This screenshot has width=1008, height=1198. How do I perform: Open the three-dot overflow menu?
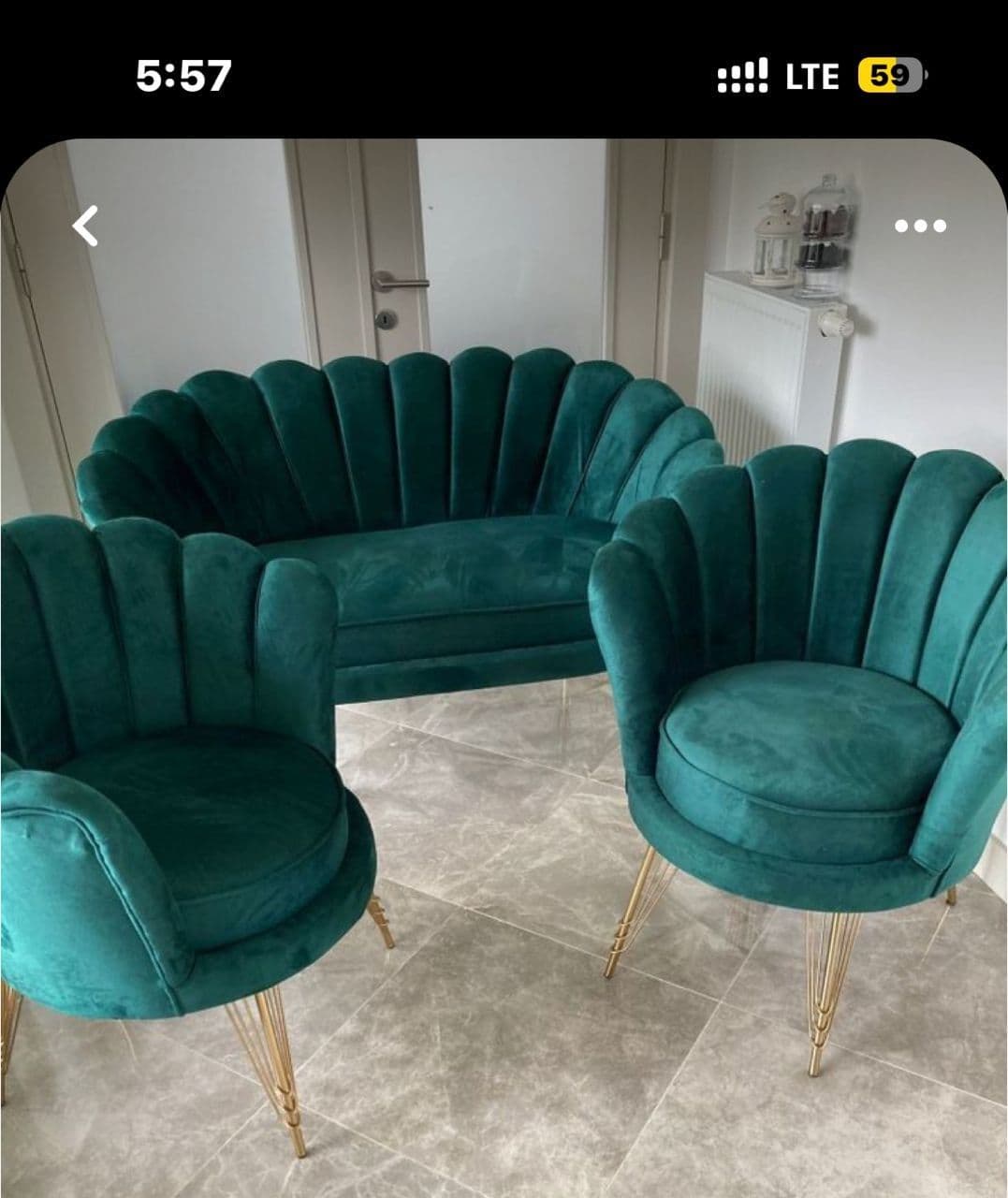[x=921, y=226]
